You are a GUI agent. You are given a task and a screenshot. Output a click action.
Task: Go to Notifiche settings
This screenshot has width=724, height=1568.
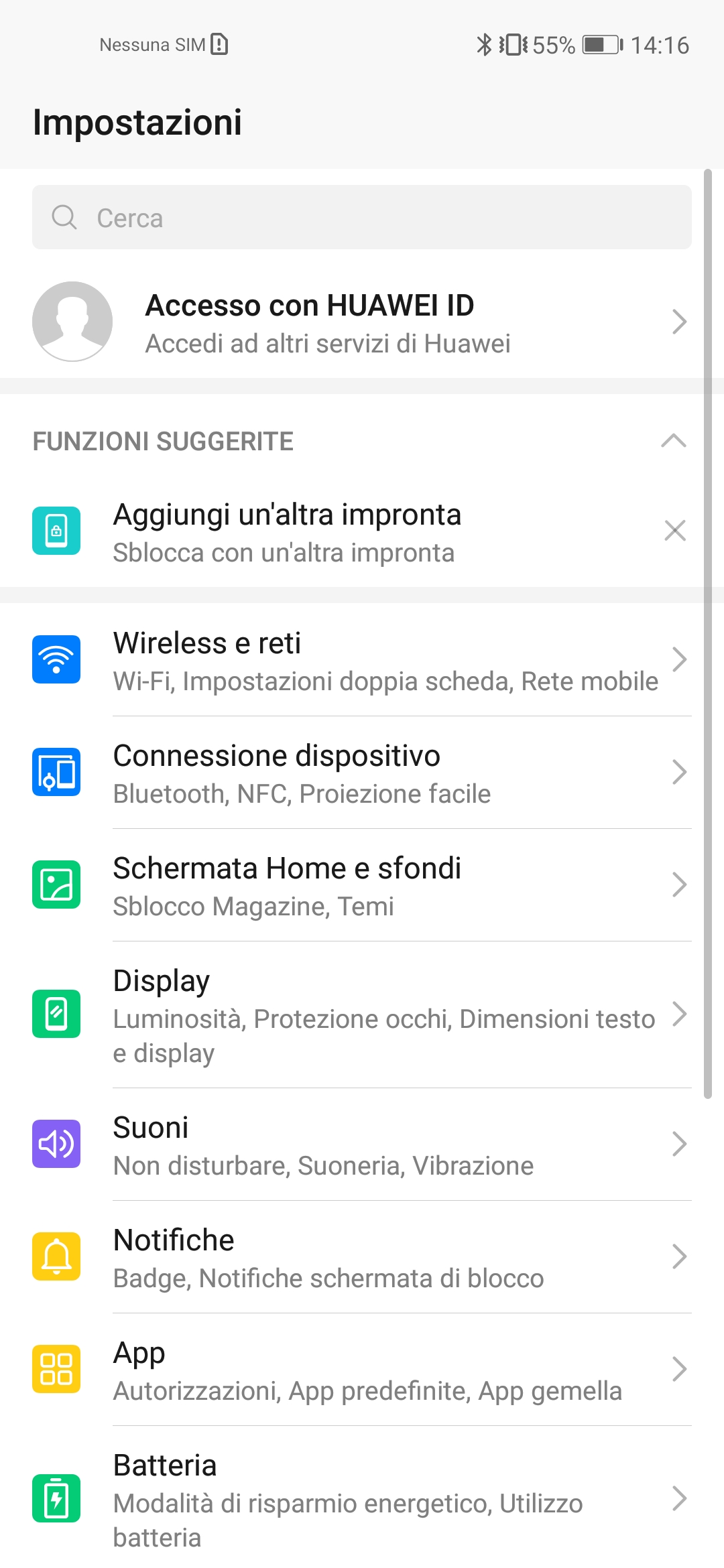point(362,1257)
